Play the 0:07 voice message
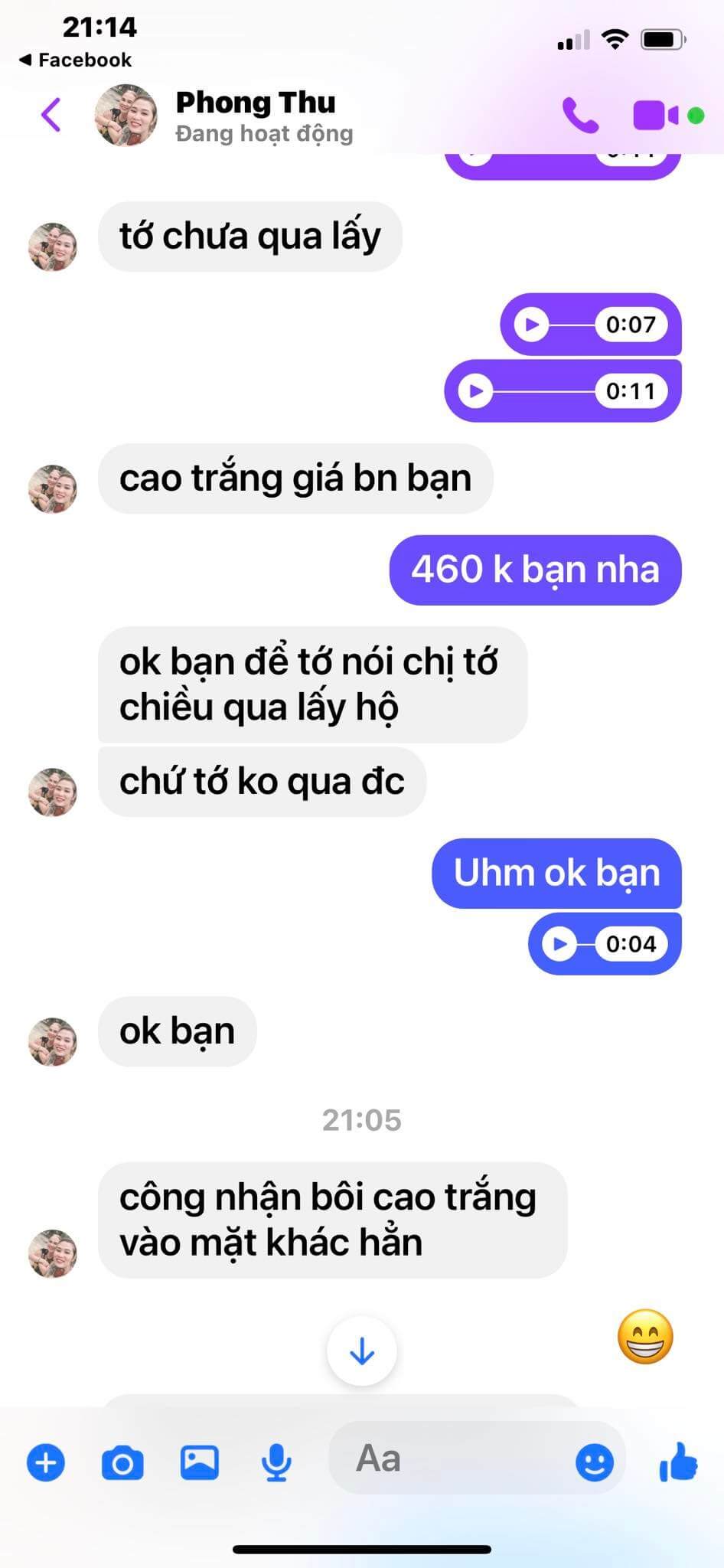 tap(531, 325)
